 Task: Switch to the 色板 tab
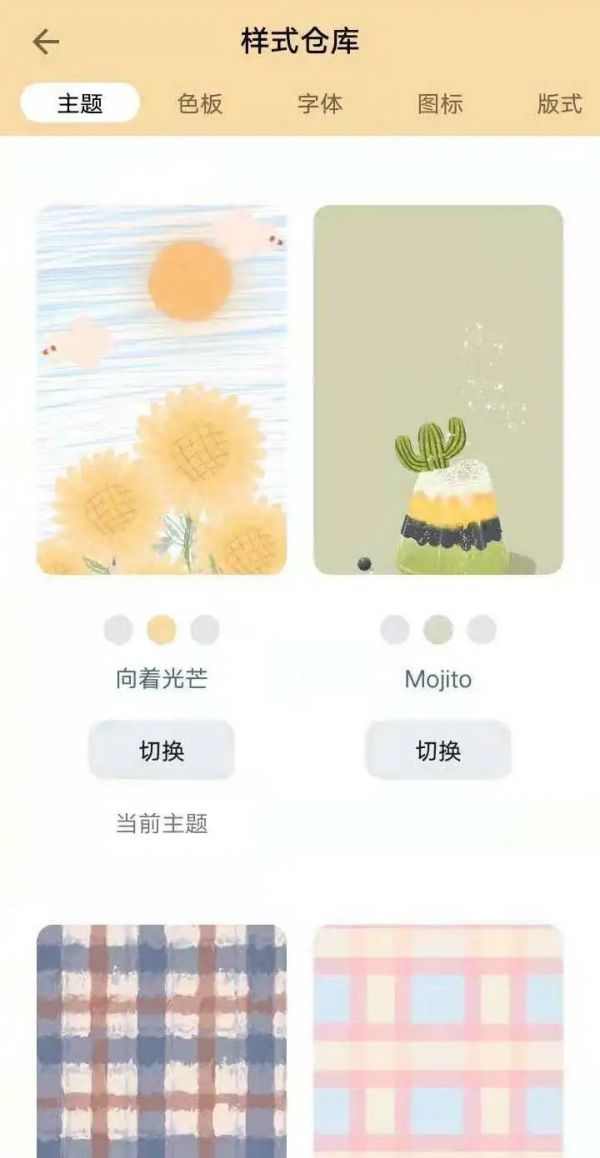200,103
